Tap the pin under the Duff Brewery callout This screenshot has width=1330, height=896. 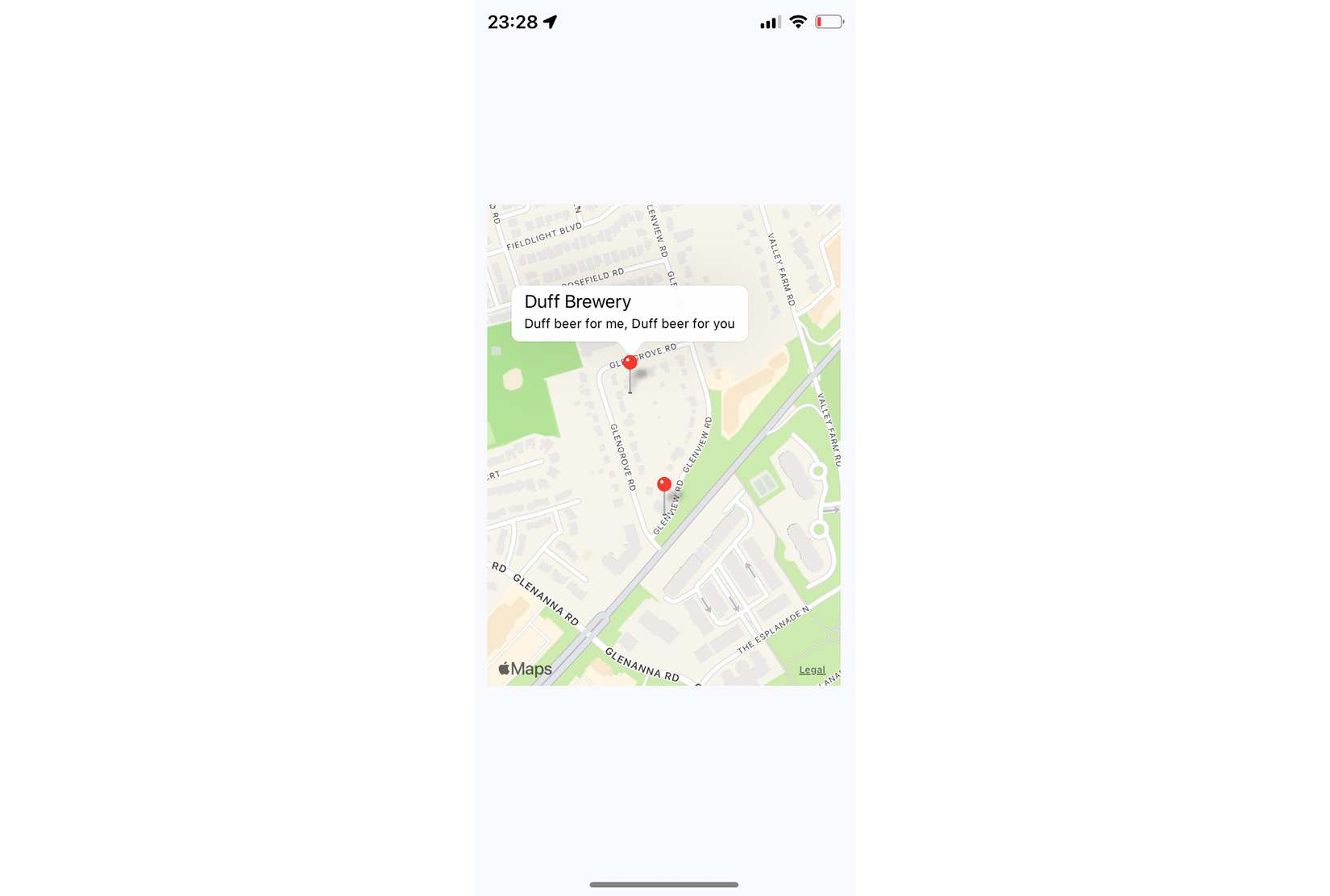pos(630,363)
